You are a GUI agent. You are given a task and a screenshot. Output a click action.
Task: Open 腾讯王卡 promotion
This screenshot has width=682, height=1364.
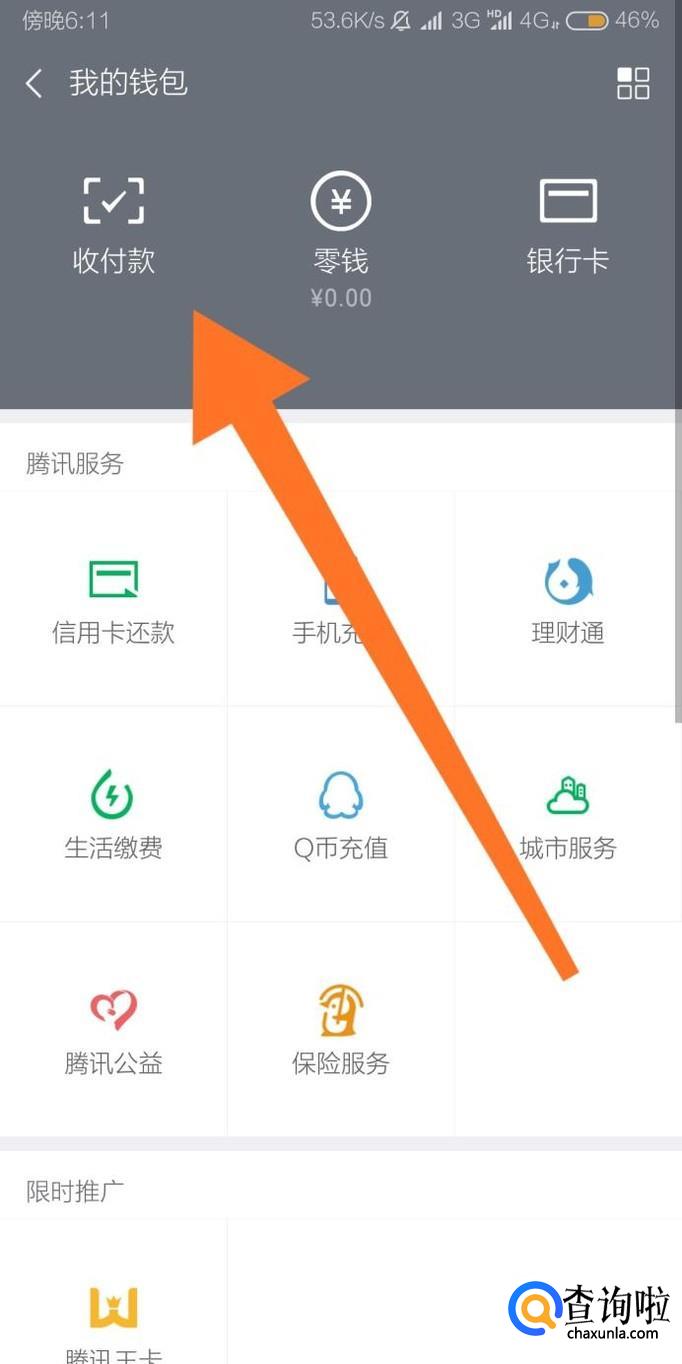point(113,1320)
